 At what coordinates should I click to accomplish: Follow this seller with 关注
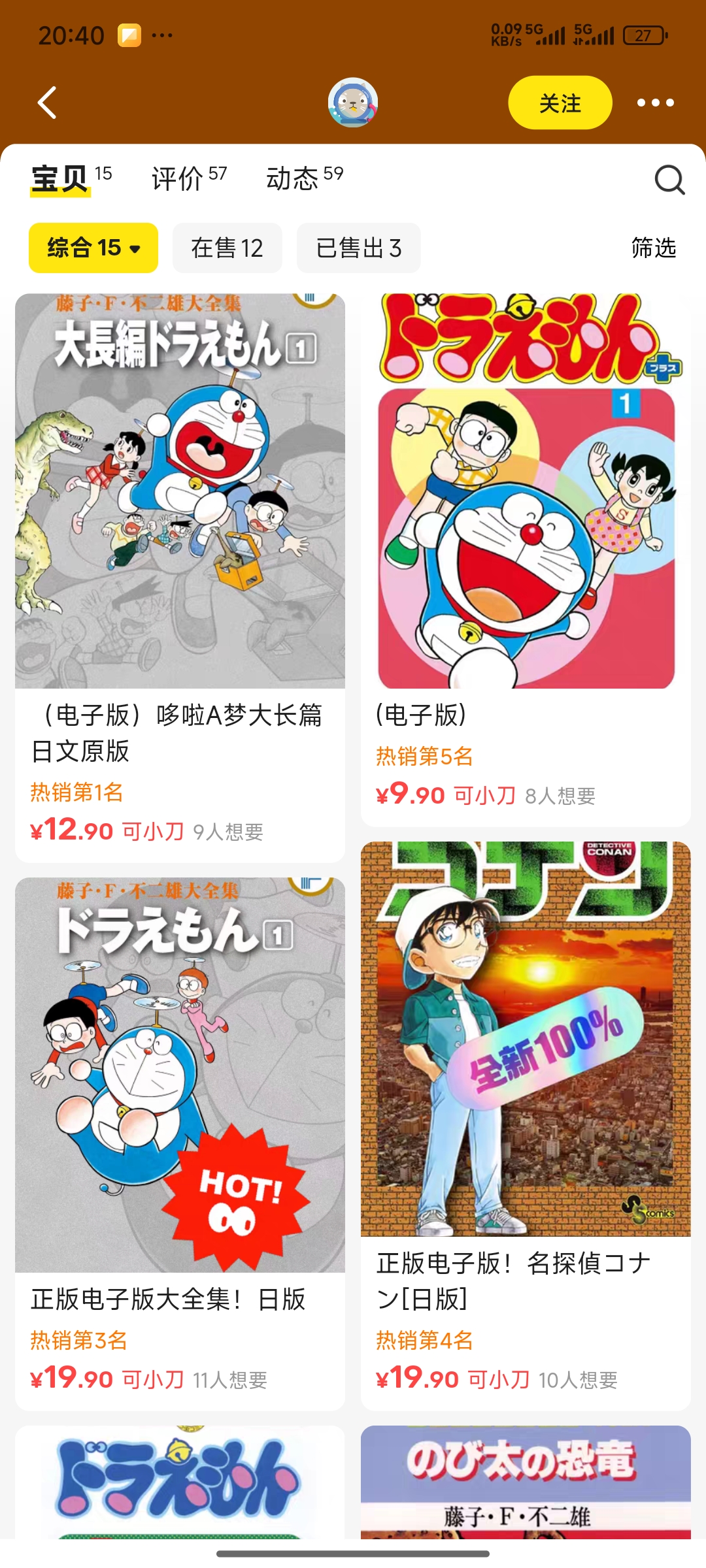[560, 103]
